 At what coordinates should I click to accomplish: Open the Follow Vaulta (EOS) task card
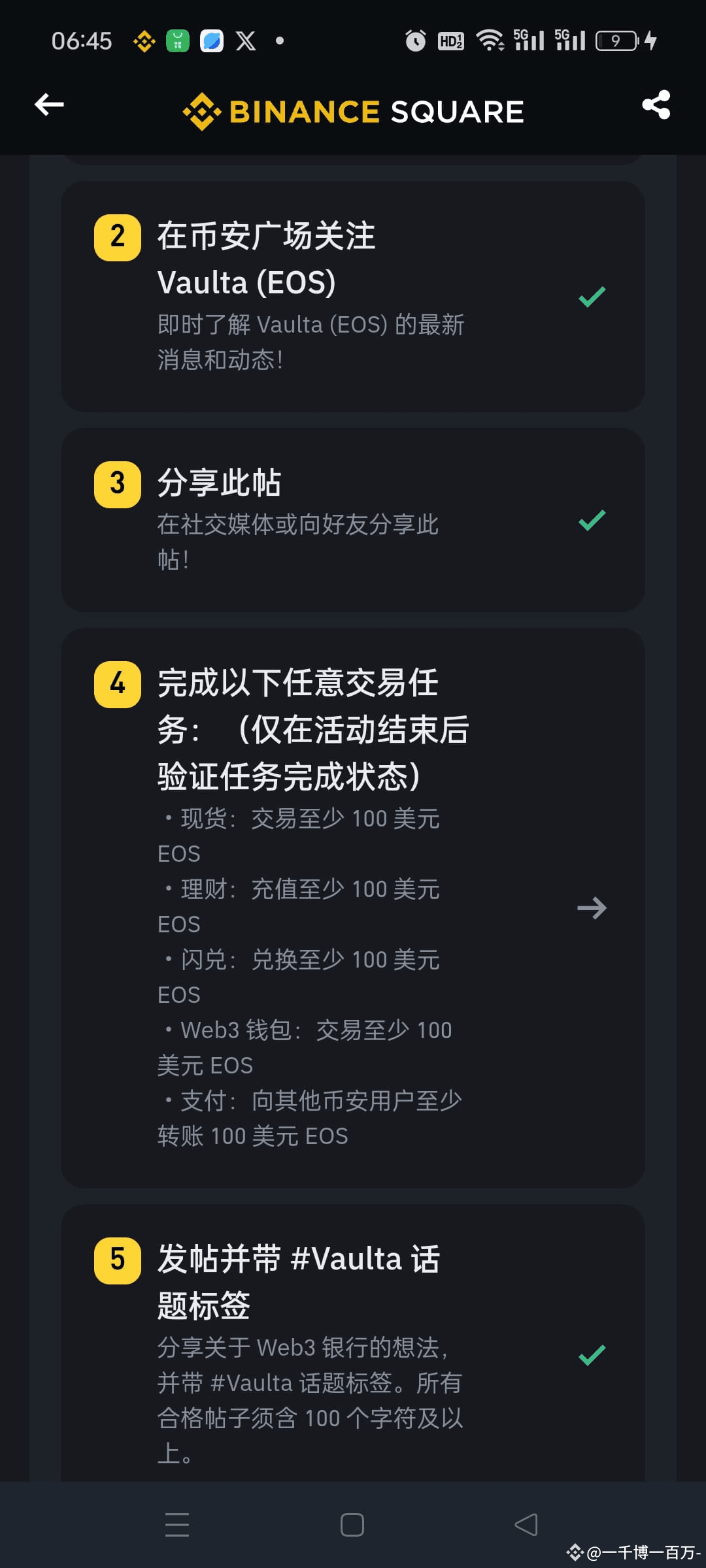tap(353, 296)
